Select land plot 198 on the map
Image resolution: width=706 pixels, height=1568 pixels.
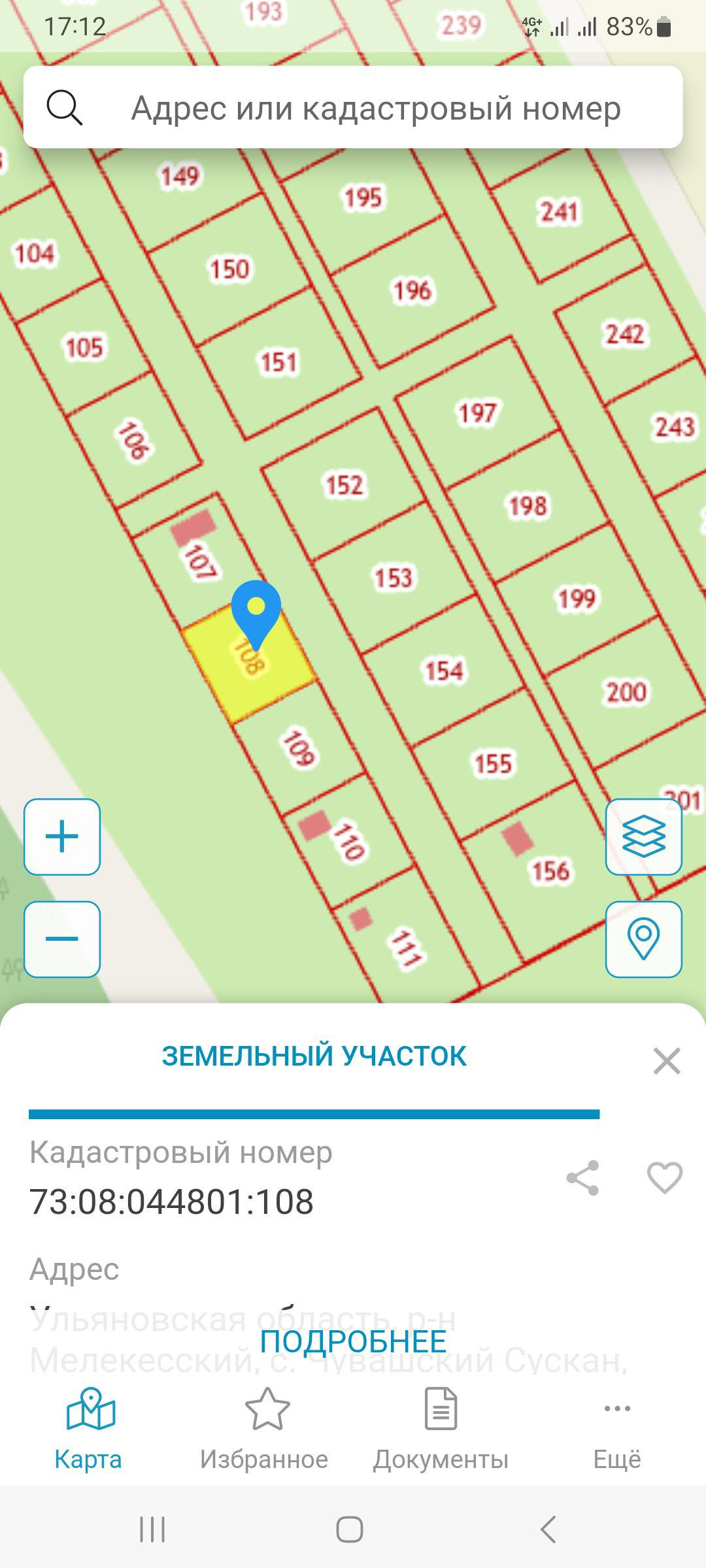[528, 506]
